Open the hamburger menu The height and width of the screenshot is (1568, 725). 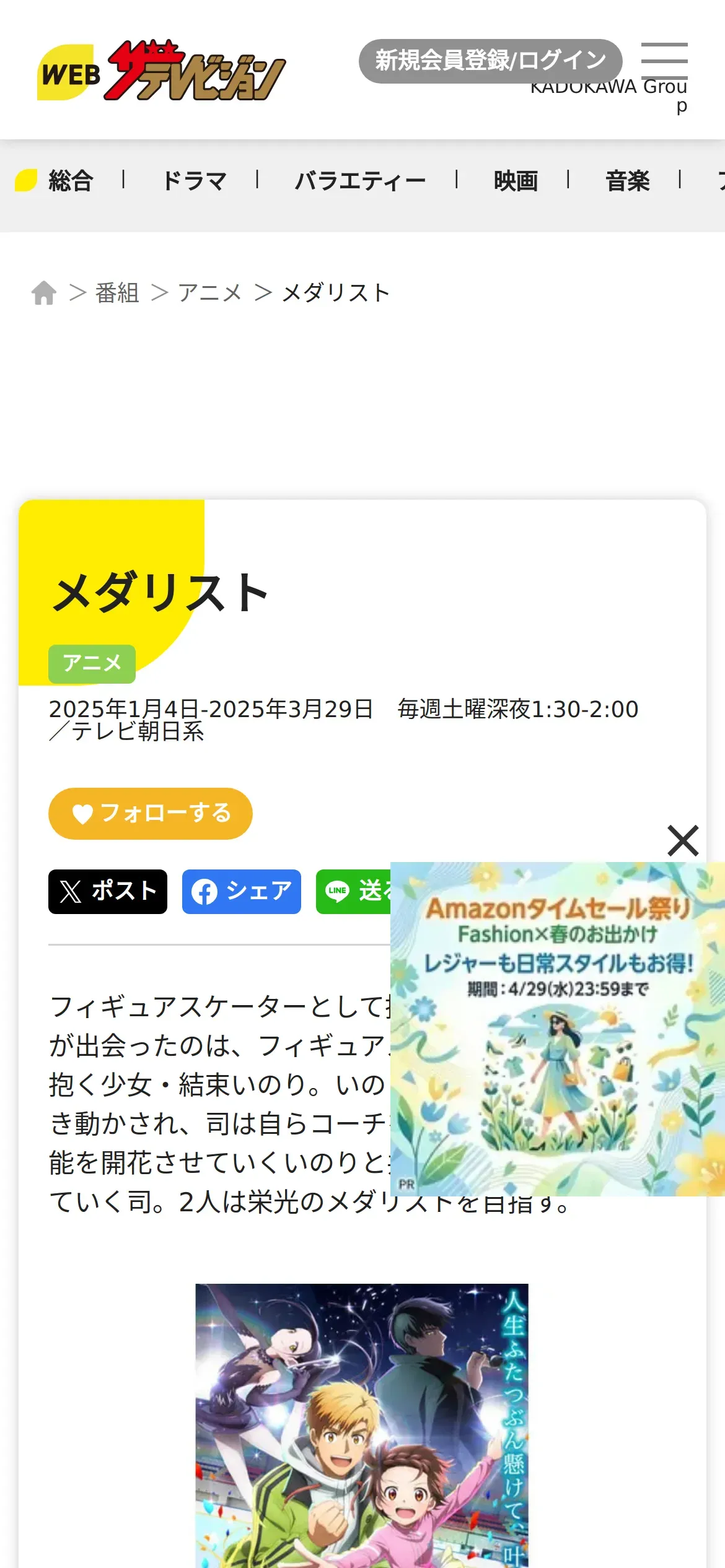pos(664,61)
